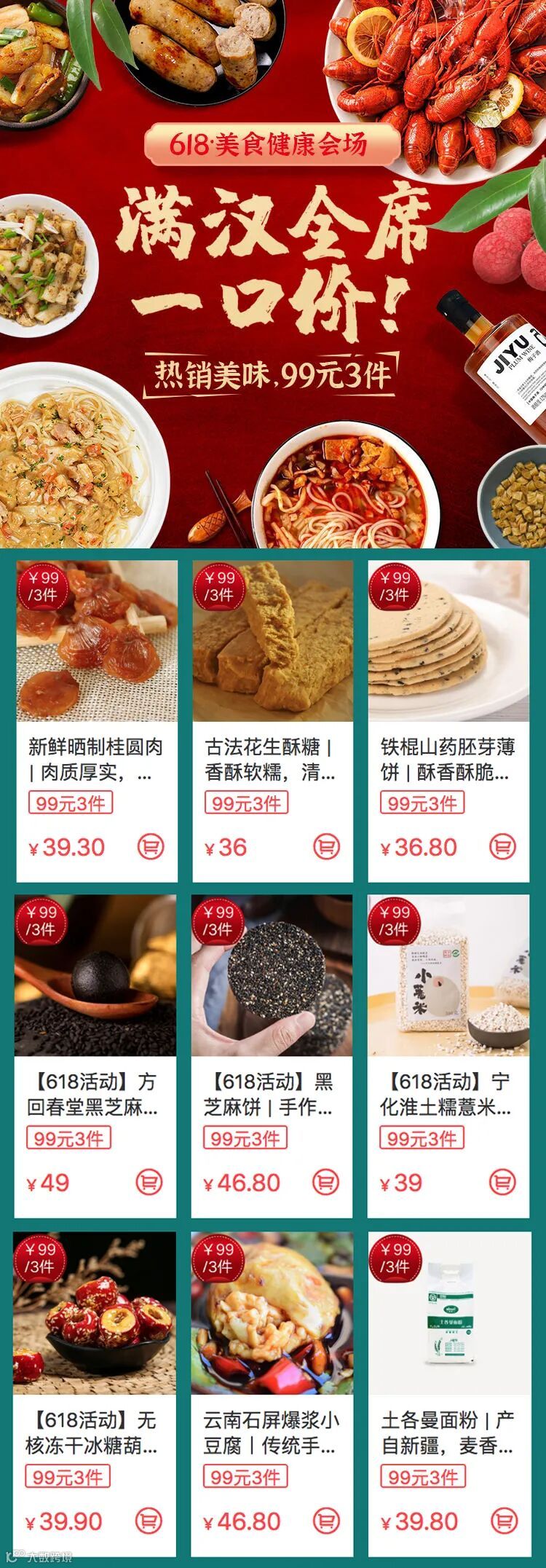
Task: Add 无核冻干冰糖葫芦 to the cart
Action: [149, 1521]
